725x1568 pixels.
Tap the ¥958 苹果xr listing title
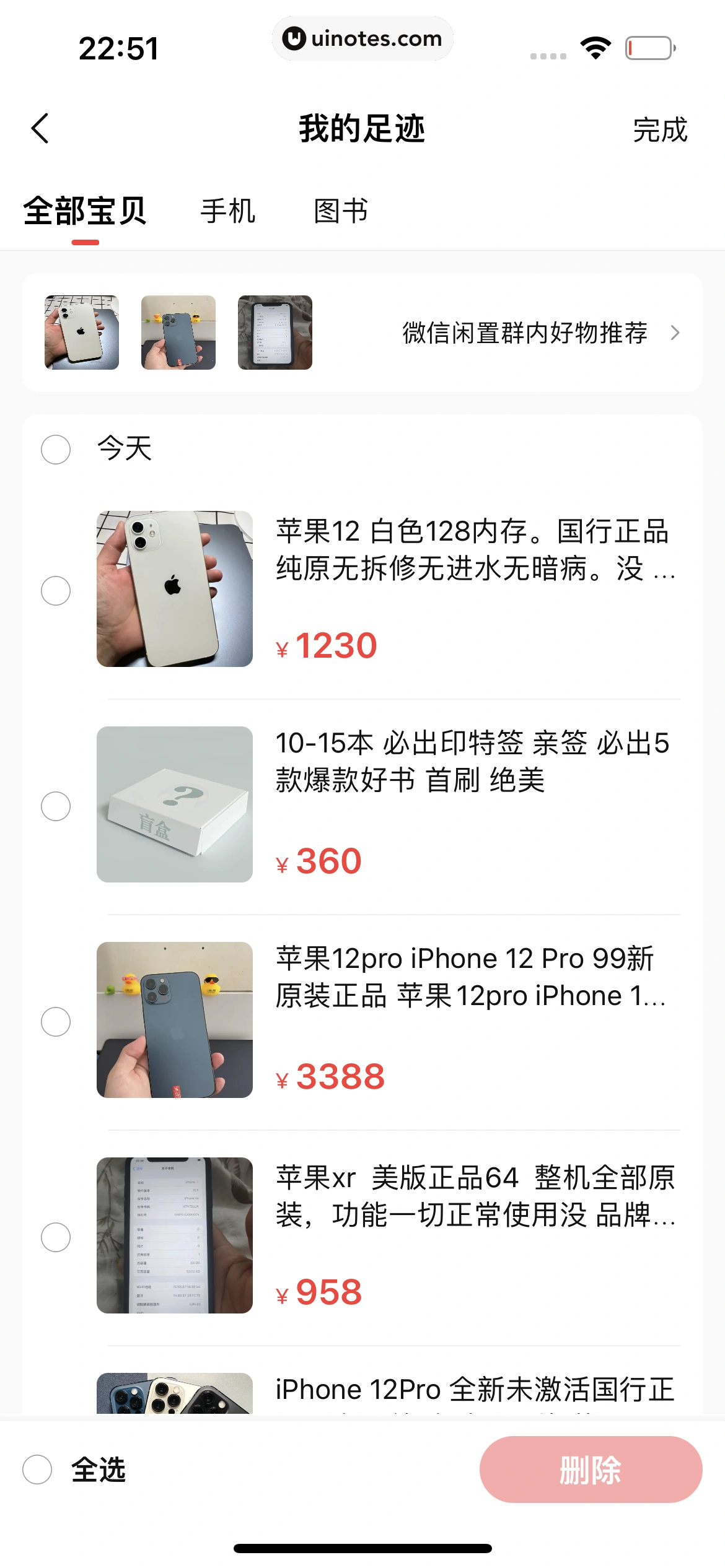pos(477,1195)
